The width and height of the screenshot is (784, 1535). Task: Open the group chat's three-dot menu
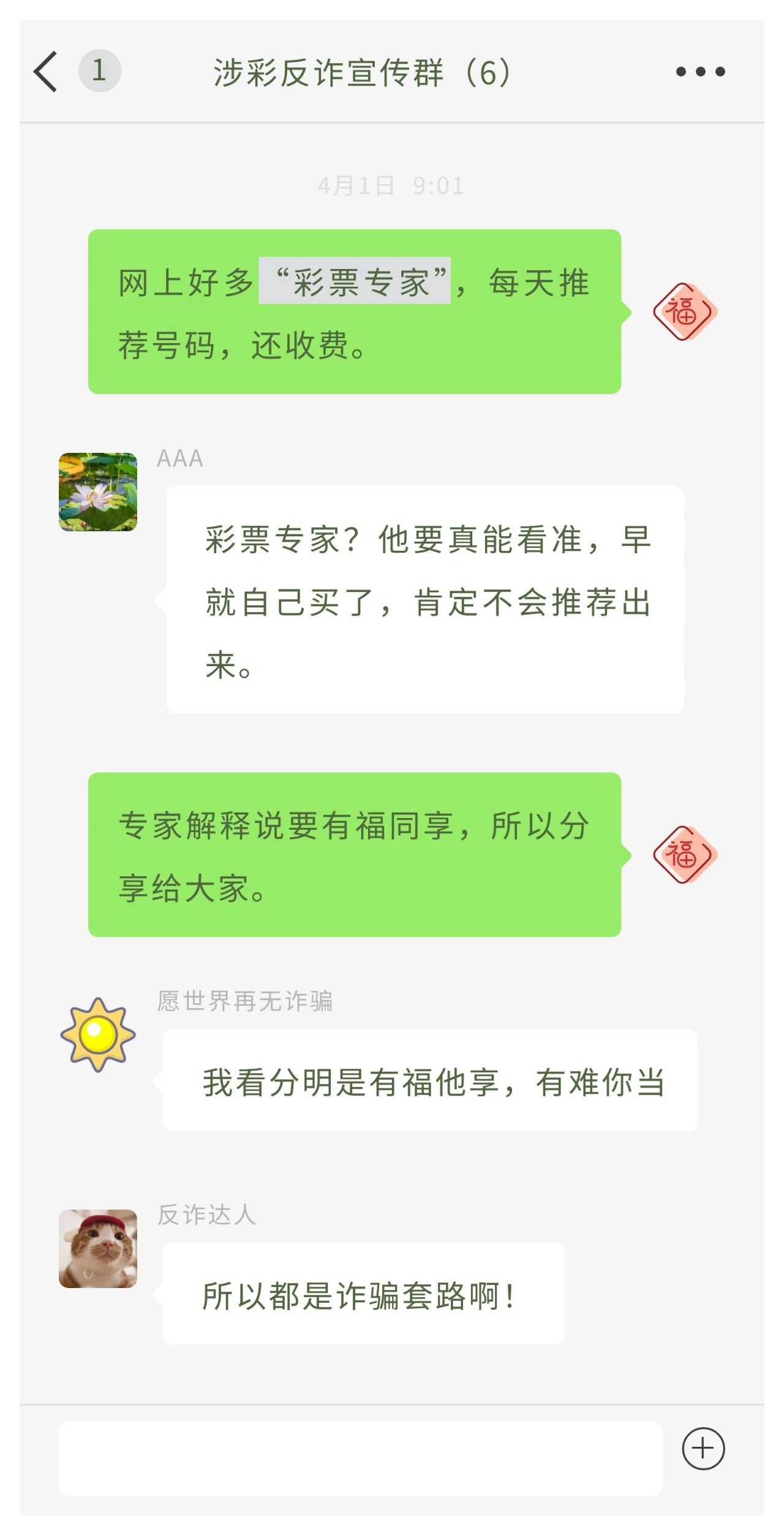(x=700, y=72)
